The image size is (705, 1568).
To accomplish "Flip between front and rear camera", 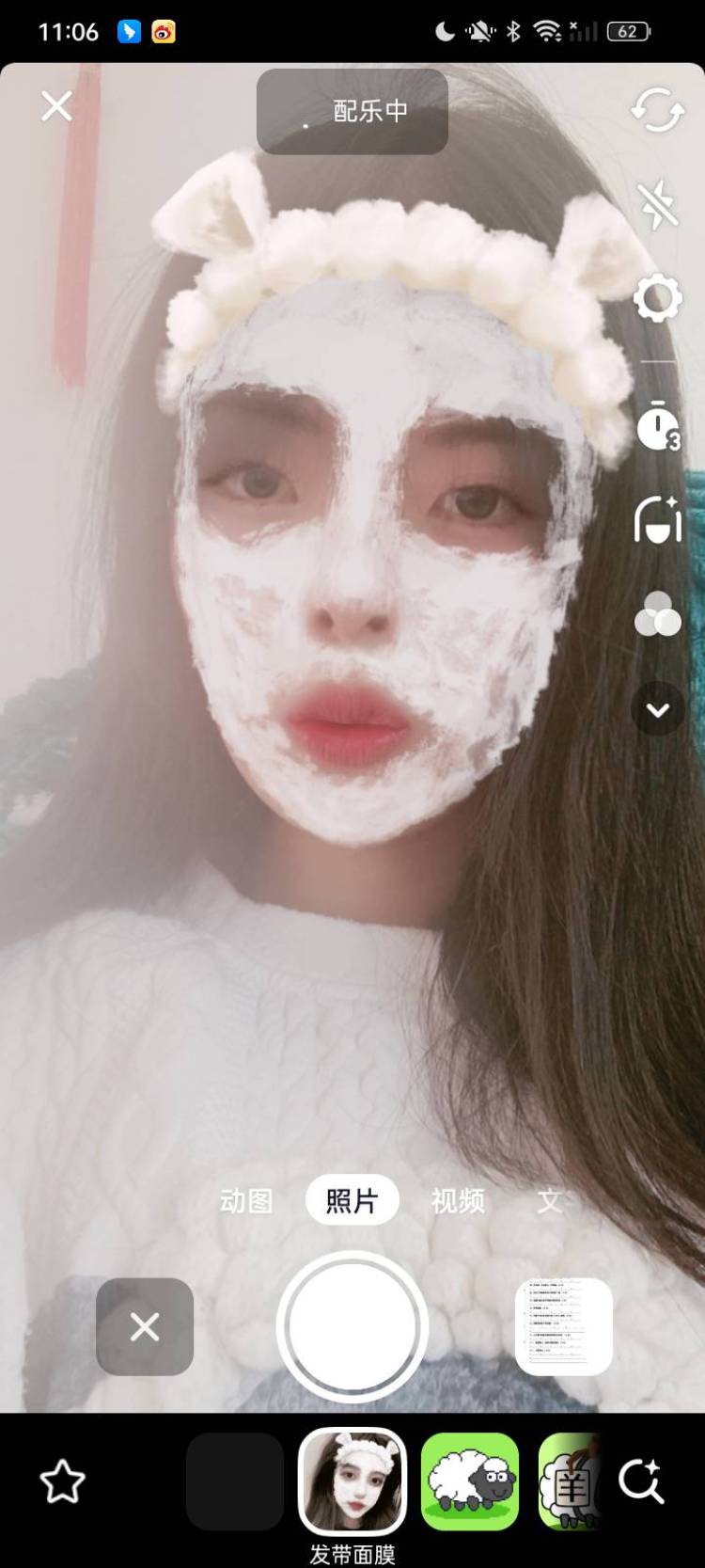I will pos(657,110).
